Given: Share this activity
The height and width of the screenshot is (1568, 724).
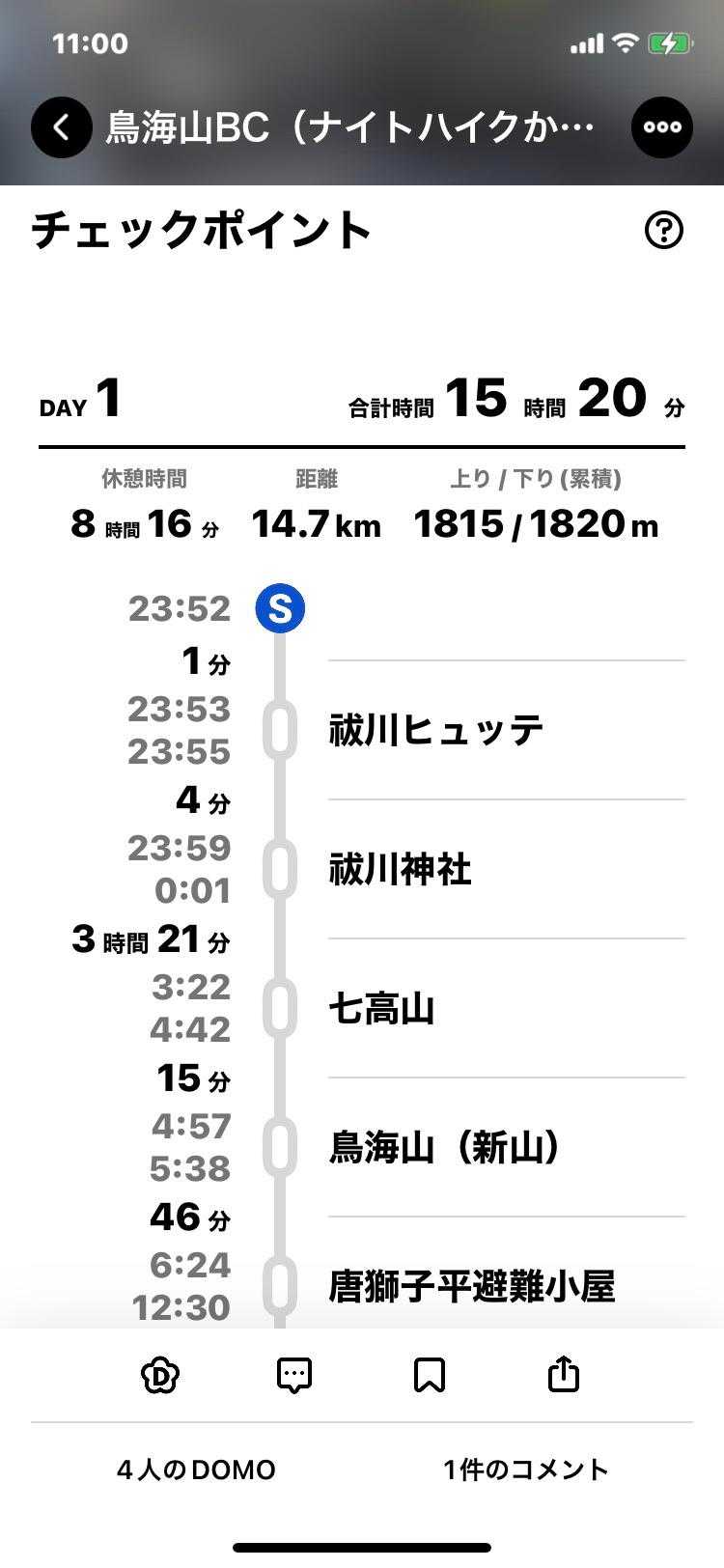Looking at the screenshot, I should pyautogui.click(x=564, y=1374).
